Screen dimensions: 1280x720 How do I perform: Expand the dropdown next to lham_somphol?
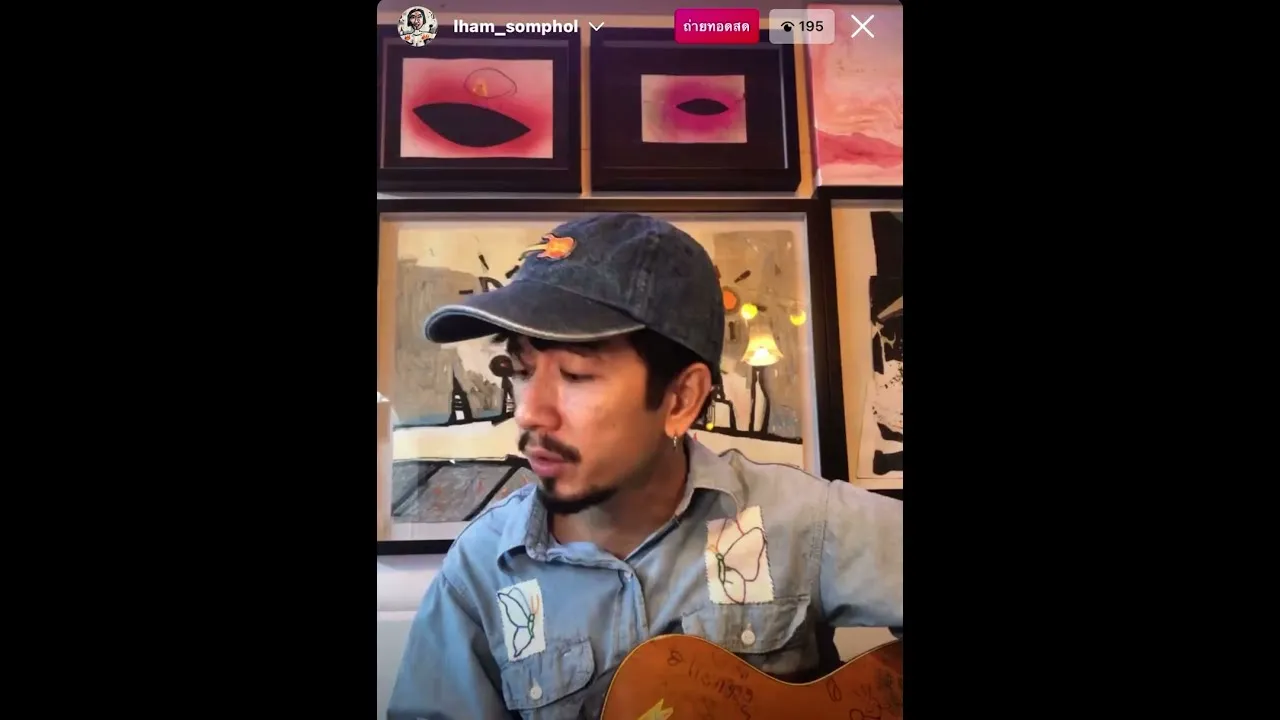click(597, 27)
